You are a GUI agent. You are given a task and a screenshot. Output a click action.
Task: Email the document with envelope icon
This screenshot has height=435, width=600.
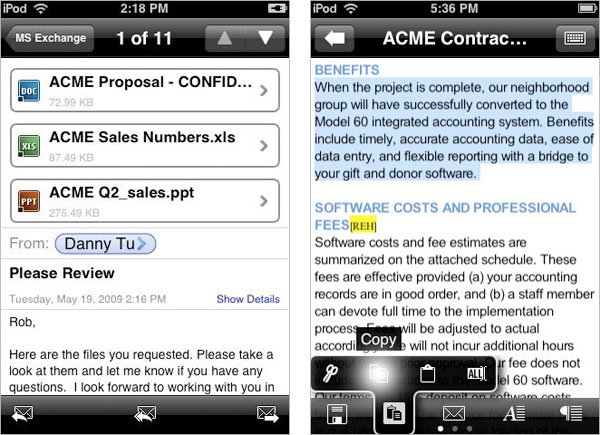(454, 413)
